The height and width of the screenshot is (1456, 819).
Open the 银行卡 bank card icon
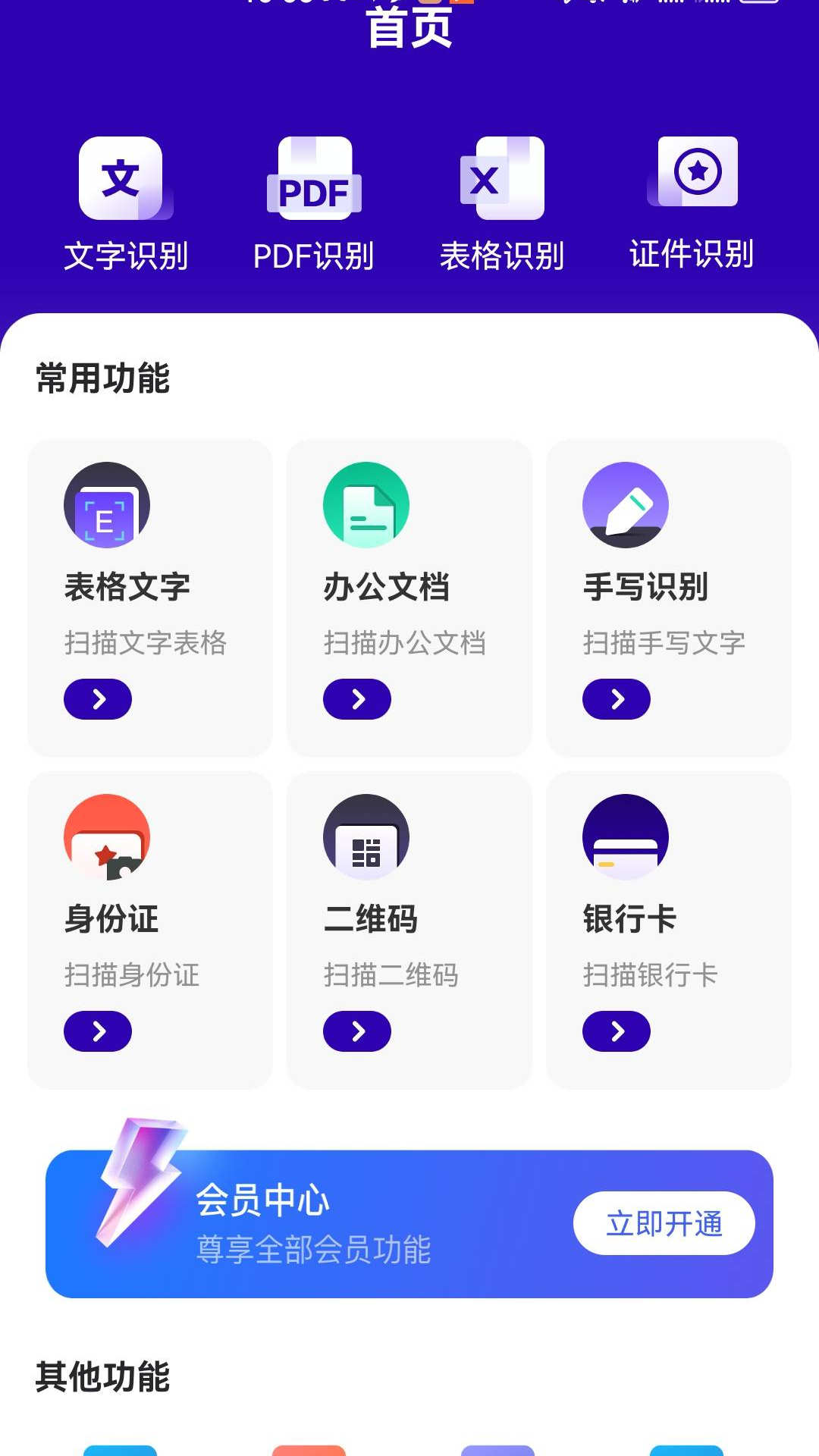[x=625, y=838]
